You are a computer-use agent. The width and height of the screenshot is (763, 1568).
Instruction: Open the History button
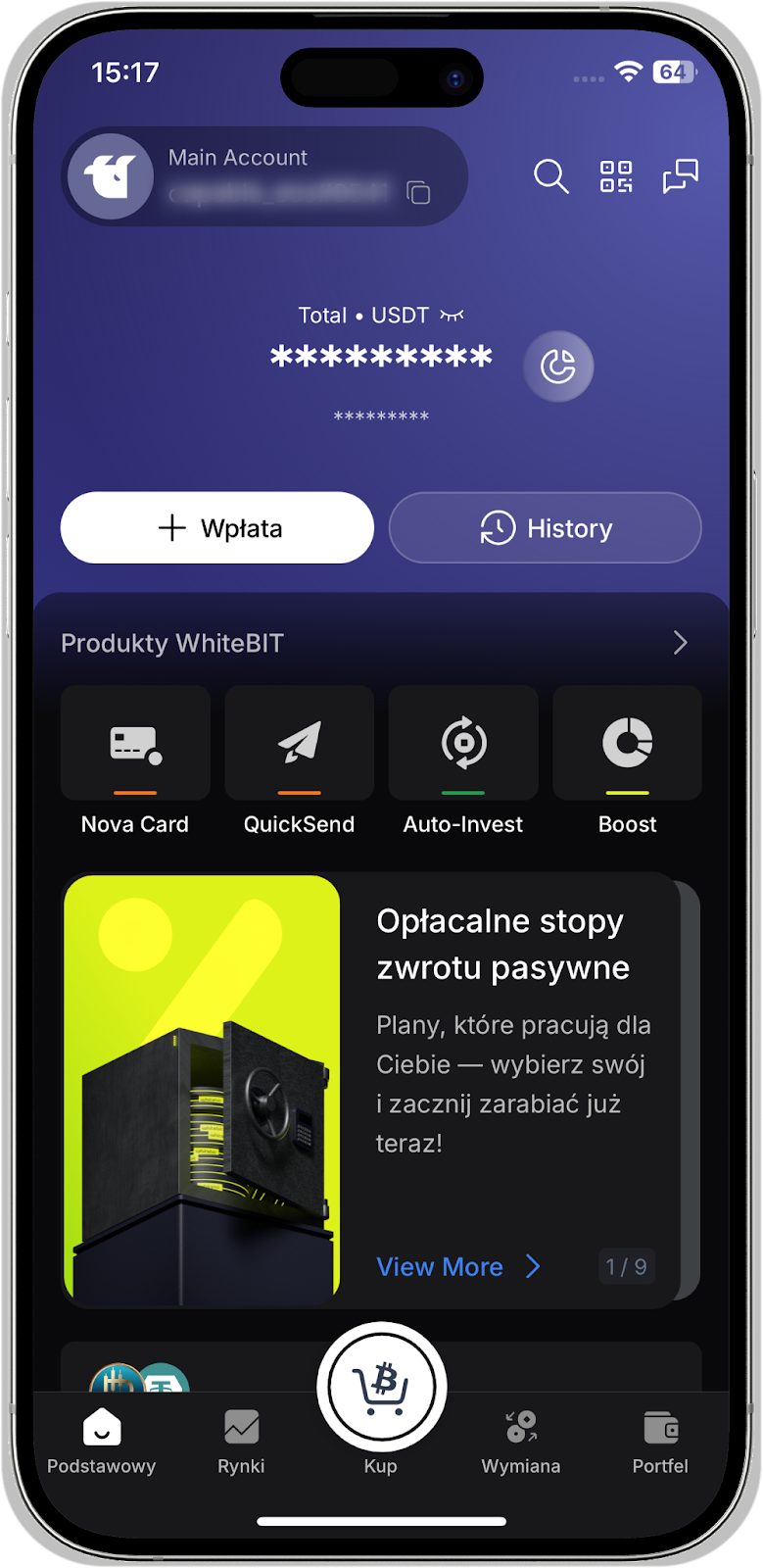tap(546, 528)
